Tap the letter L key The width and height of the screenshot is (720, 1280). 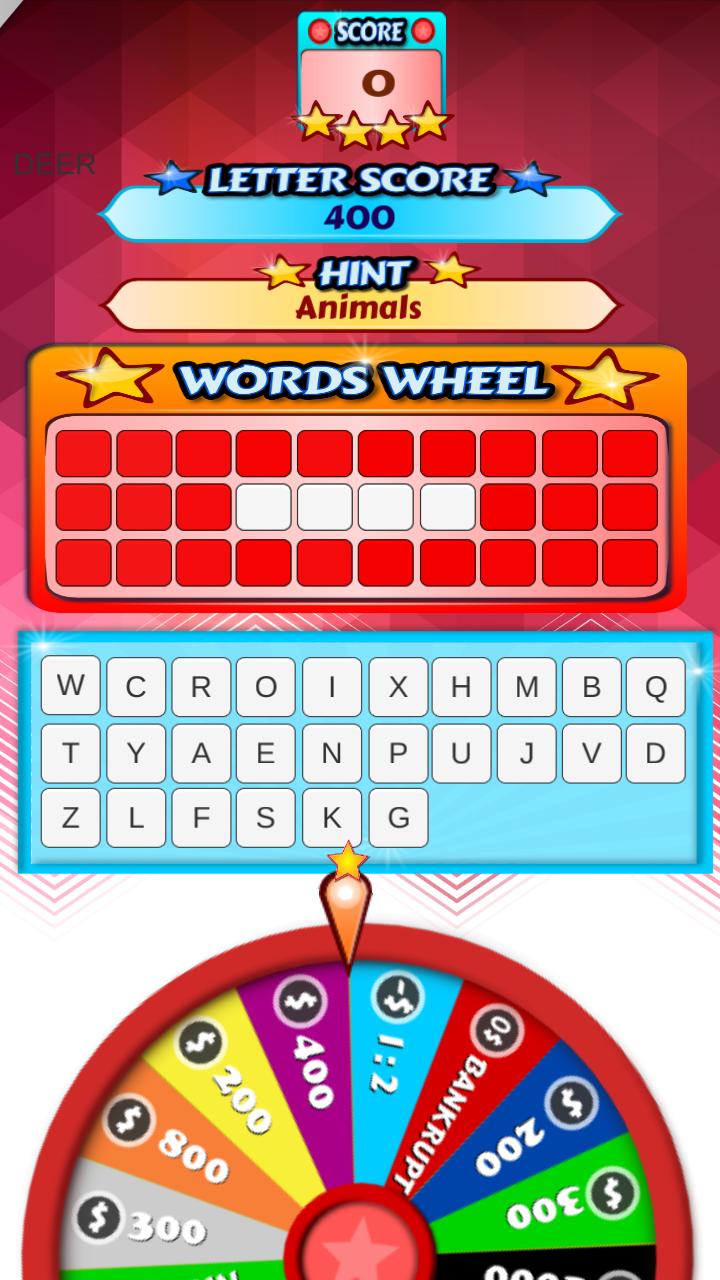click(136, 818)
